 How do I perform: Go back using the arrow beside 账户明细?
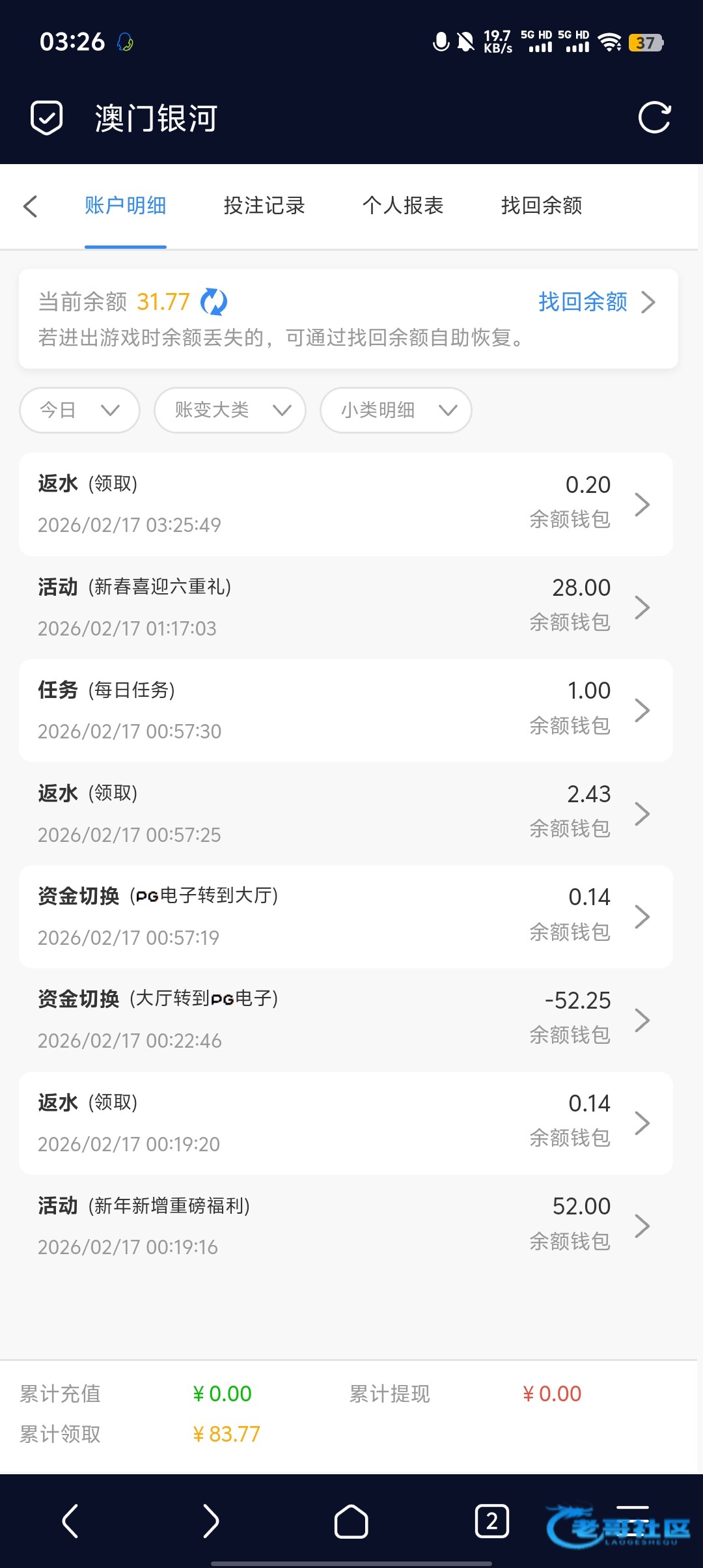(x=30, y=206)
